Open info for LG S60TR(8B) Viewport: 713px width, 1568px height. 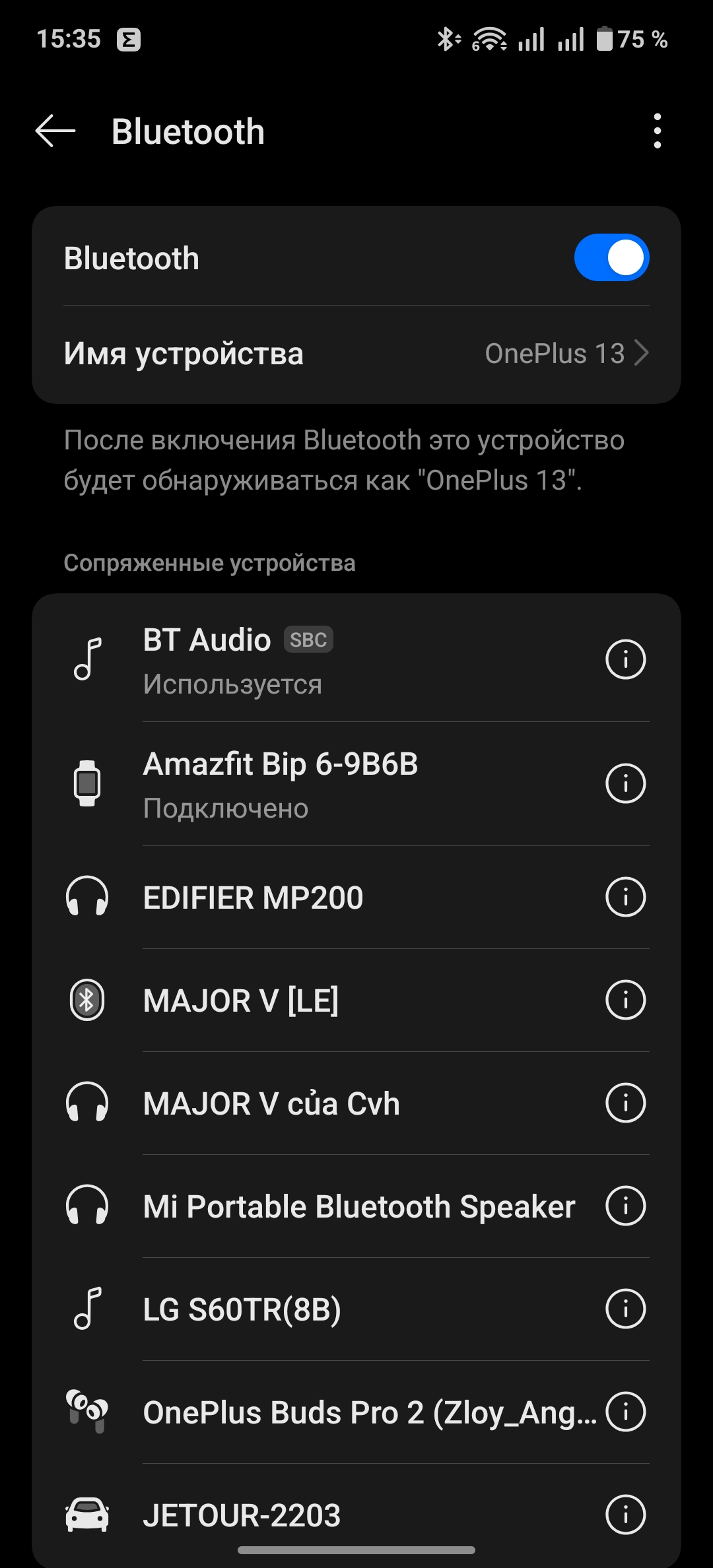coord(625,1309)
